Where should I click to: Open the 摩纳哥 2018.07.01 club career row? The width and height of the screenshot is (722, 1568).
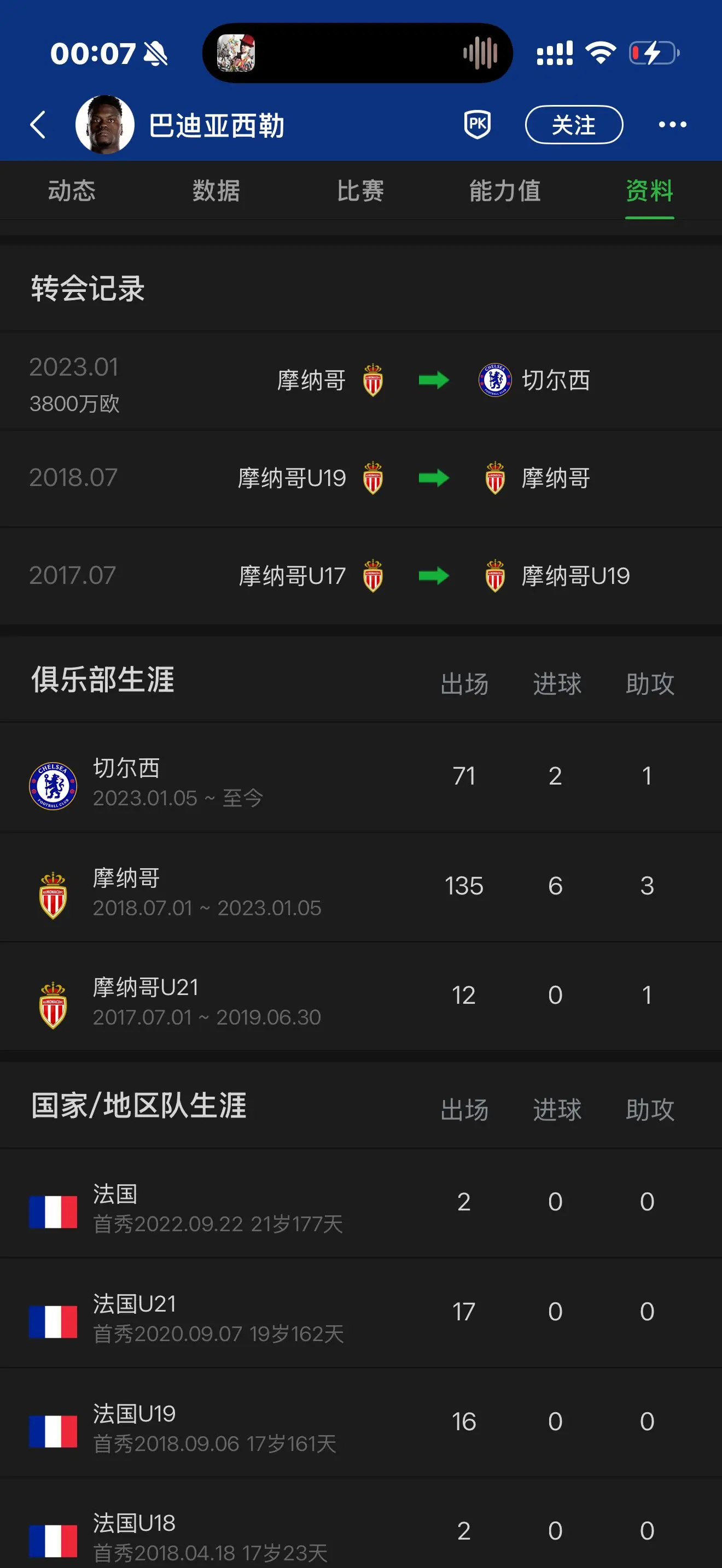(361, 887)
